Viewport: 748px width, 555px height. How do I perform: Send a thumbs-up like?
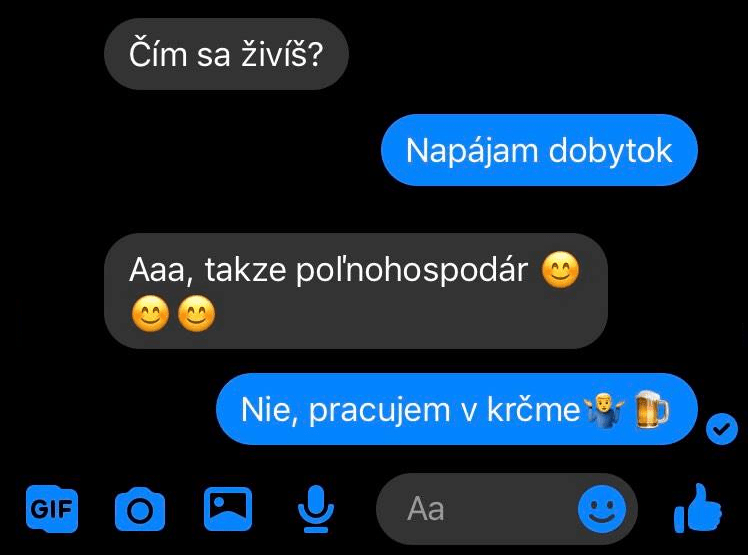click(x=697, y=508)
